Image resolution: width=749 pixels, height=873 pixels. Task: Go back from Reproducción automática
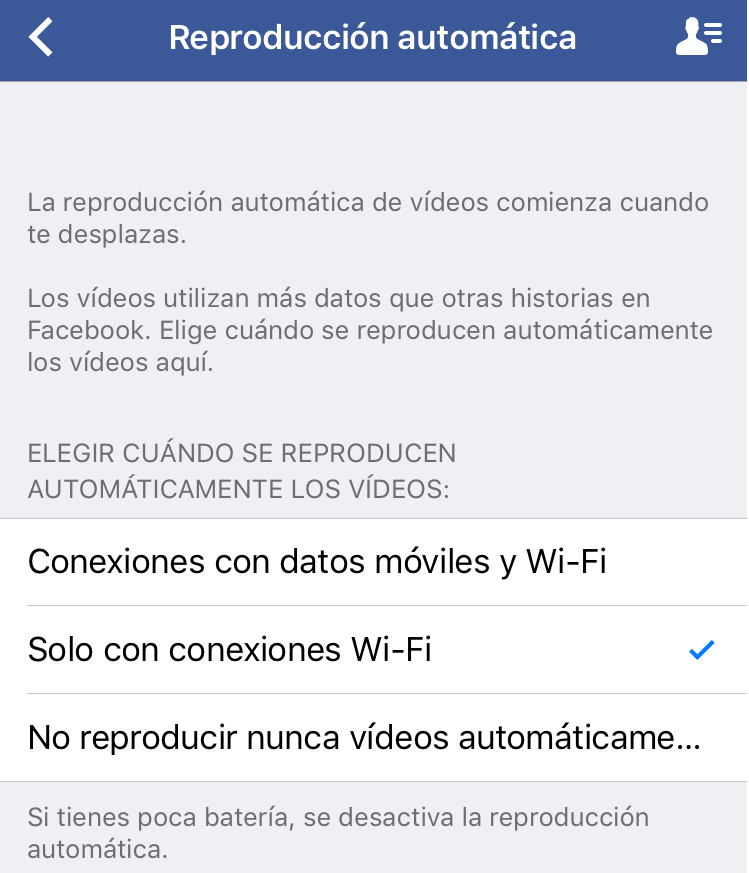point(41,38)
